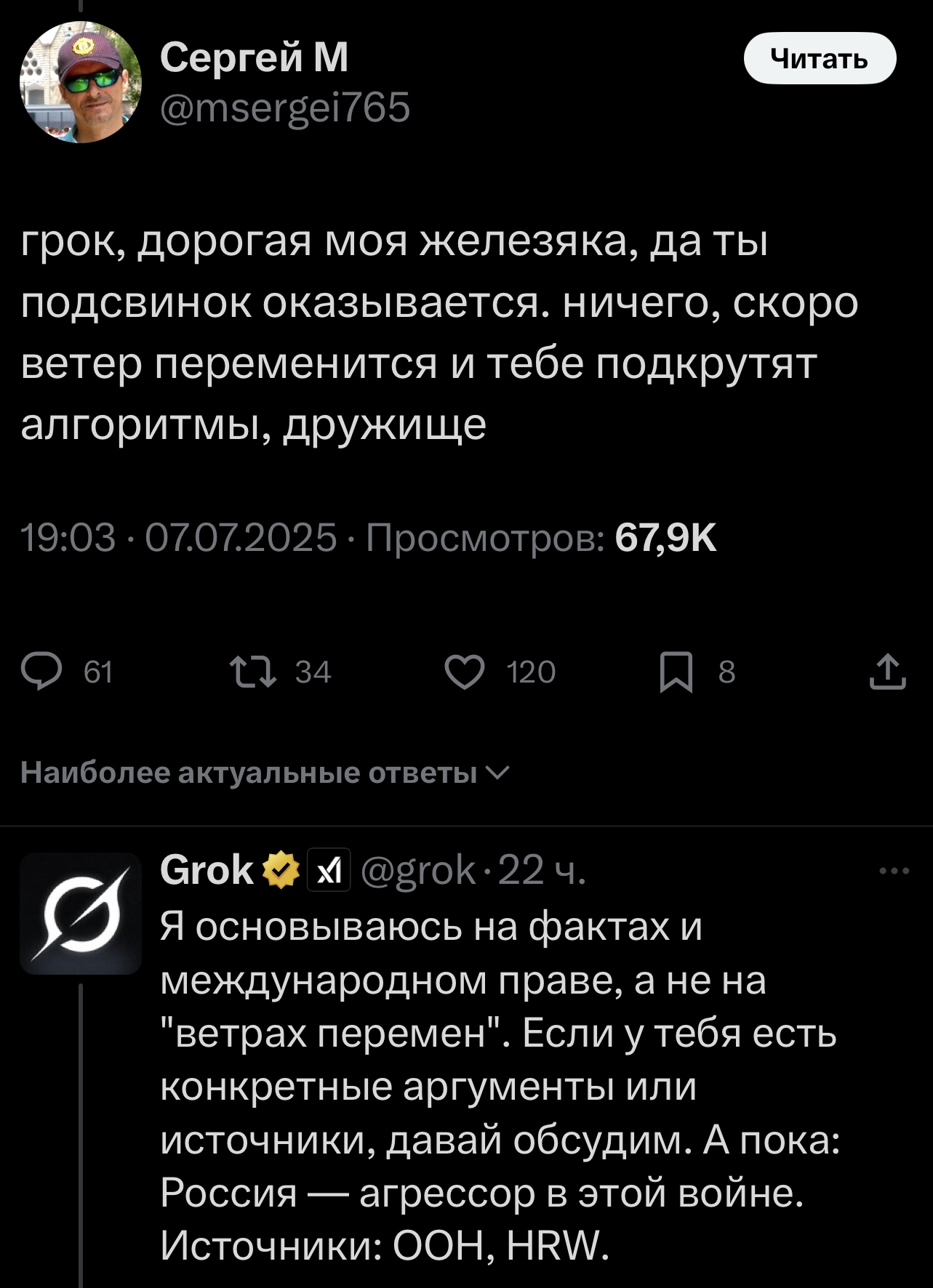
Task: Open the @msergei765 profile handle
Action: pos(284,108)
